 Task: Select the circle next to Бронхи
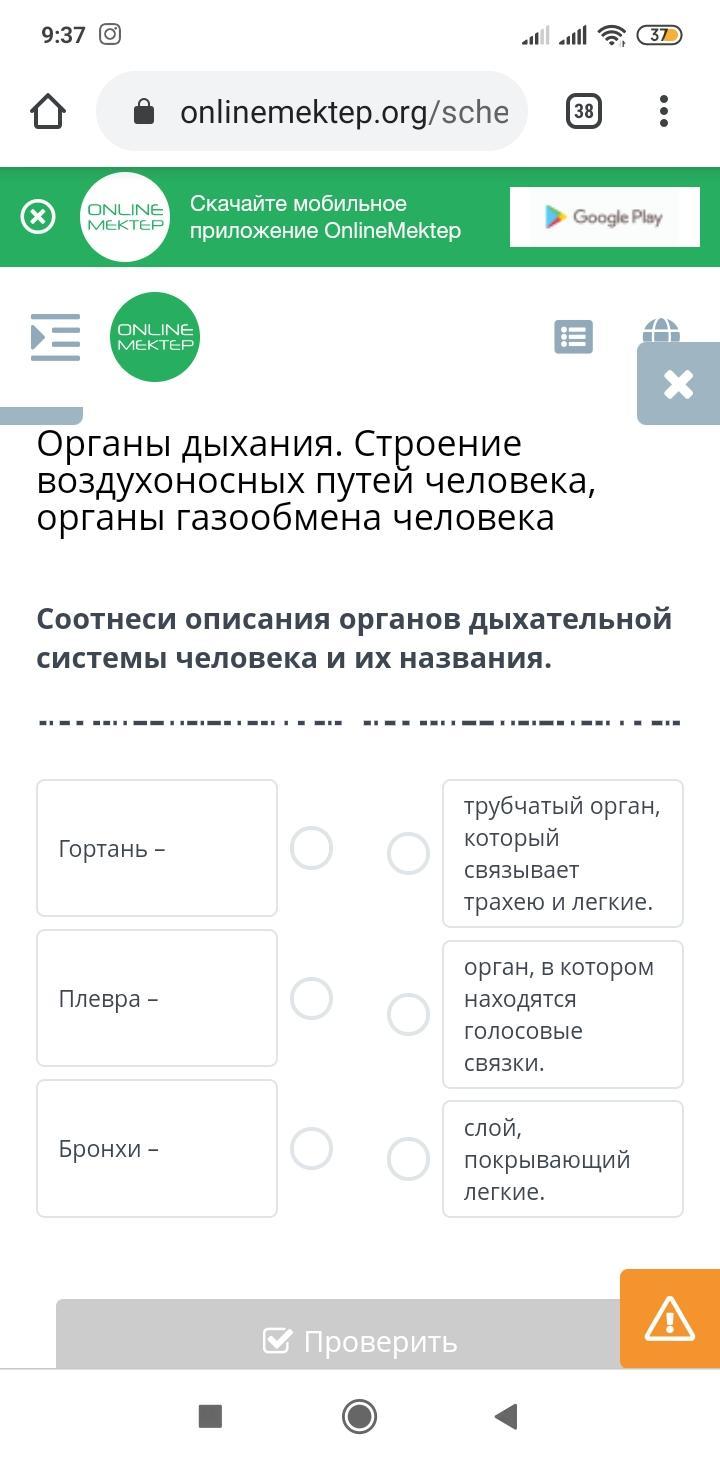point(311,1148)
